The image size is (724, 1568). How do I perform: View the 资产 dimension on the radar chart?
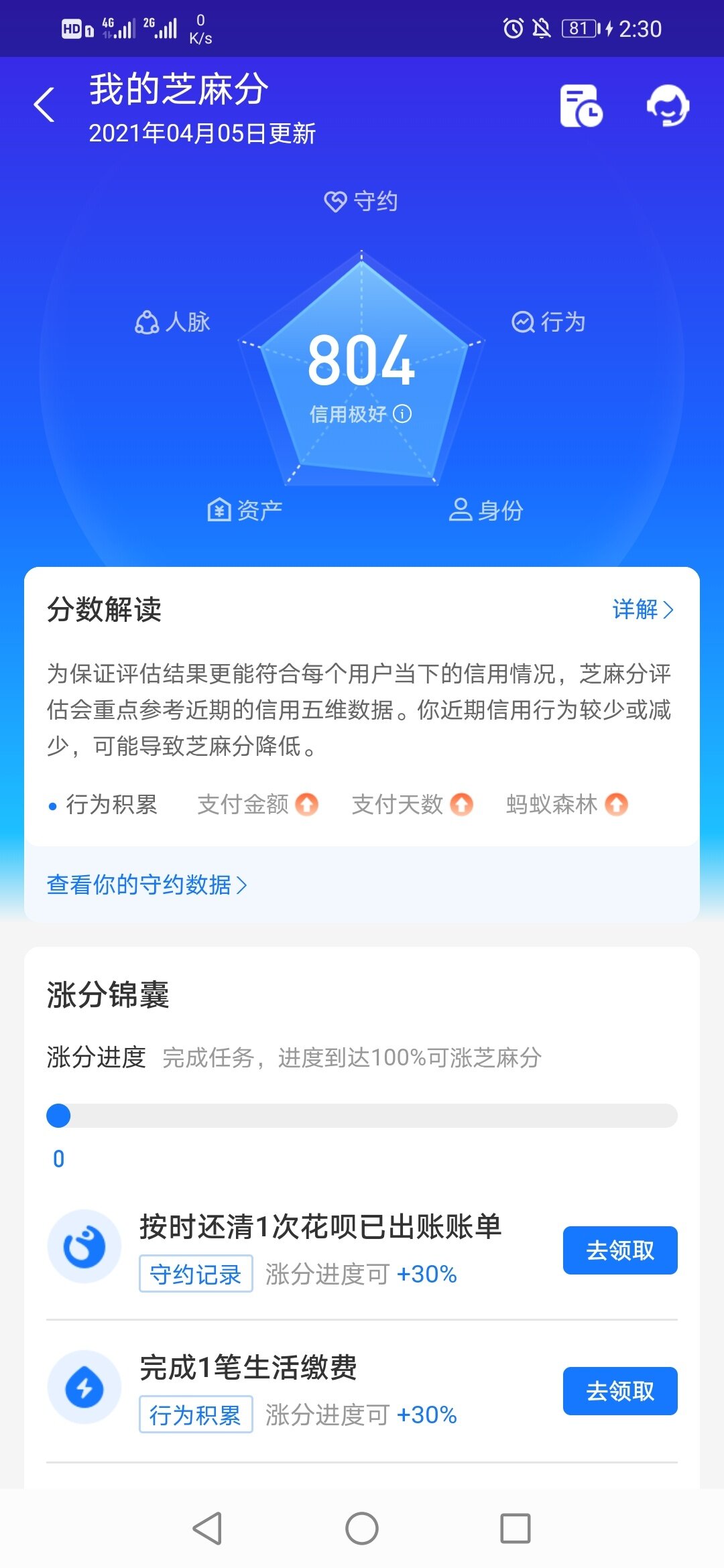point(245,510)
